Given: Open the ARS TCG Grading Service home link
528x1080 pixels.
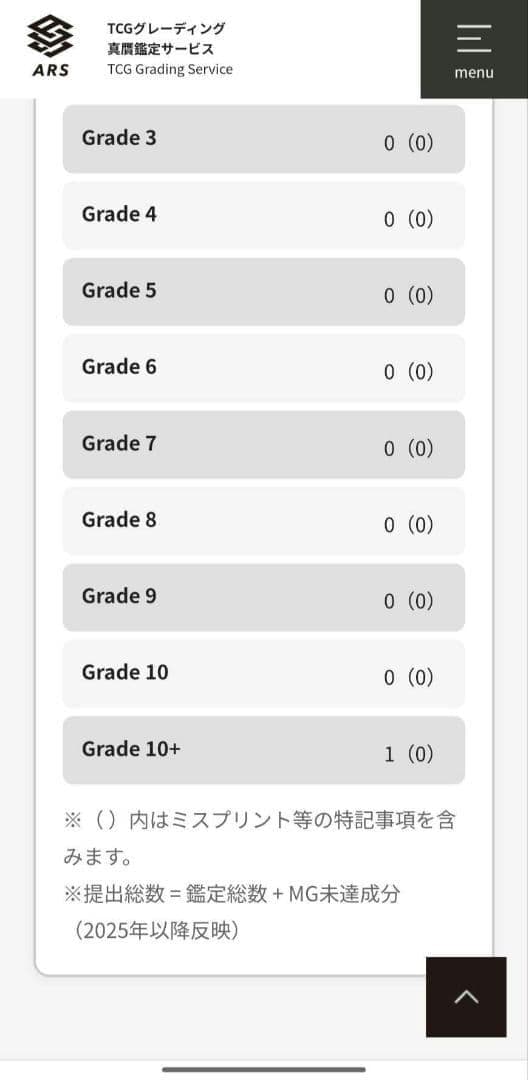Looking at the screenshot, I should [x=130, y=48].
